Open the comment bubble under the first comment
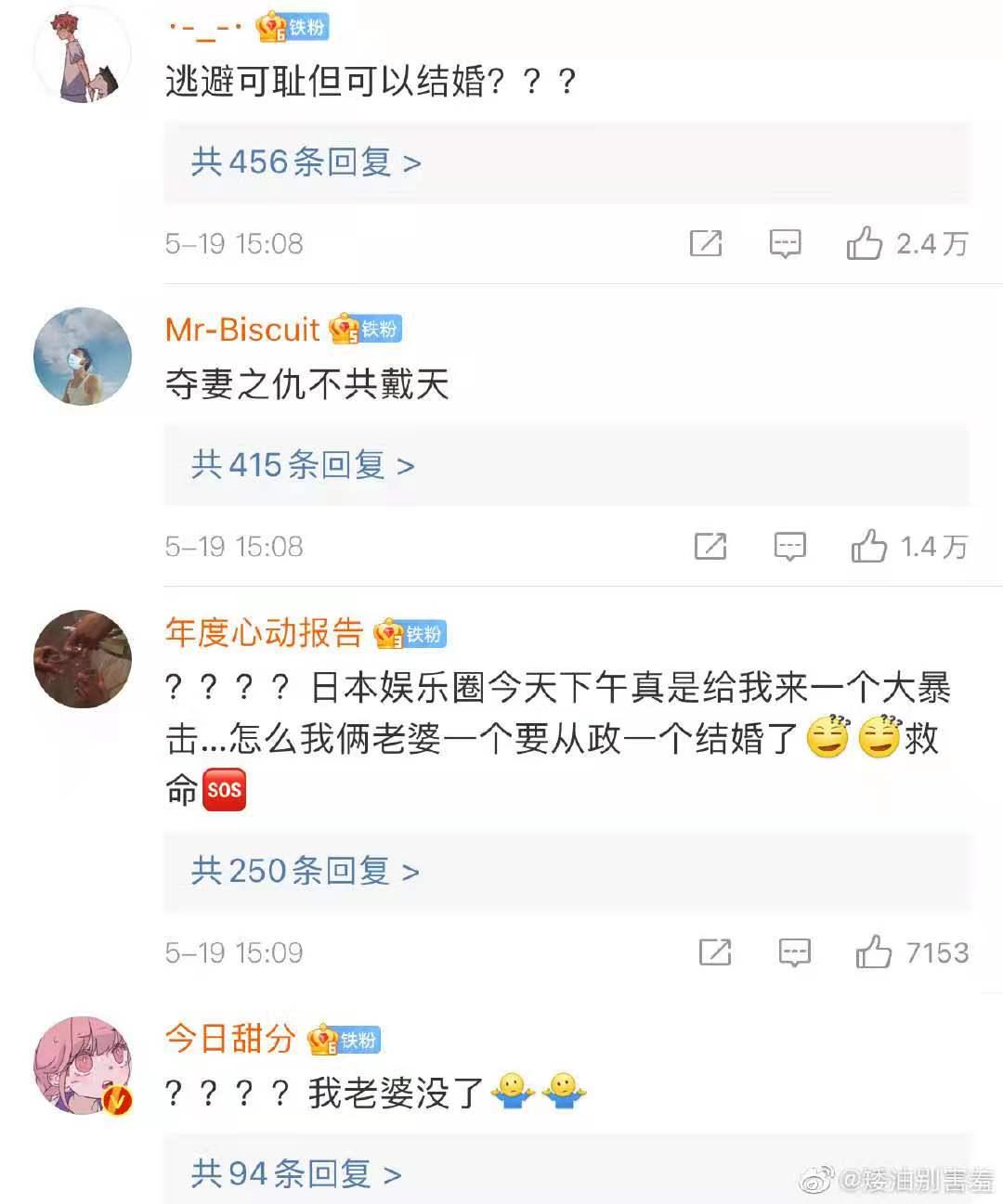The image size is (1003, 1204). [785, 243]
